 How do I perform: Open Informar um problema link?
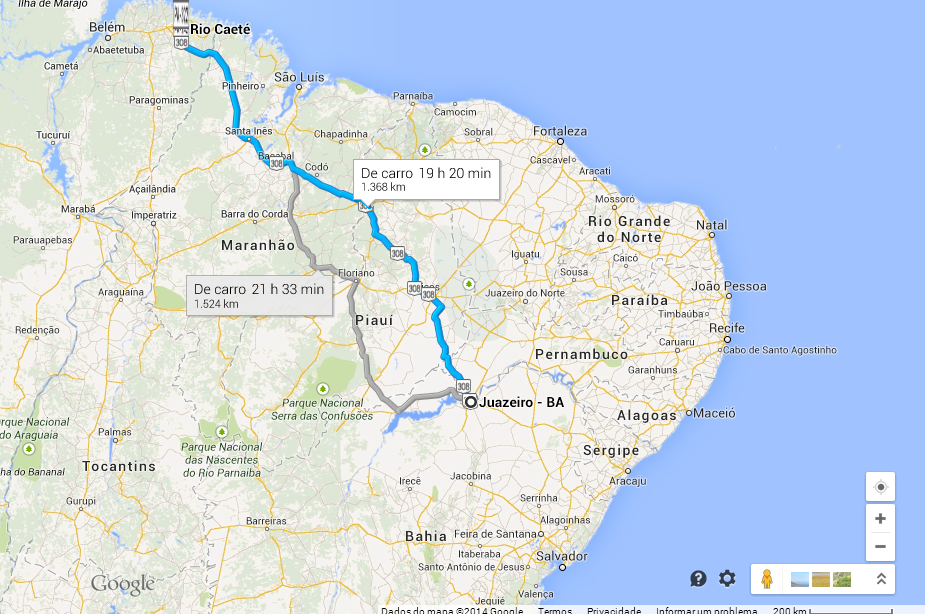(x=707, y=609)
